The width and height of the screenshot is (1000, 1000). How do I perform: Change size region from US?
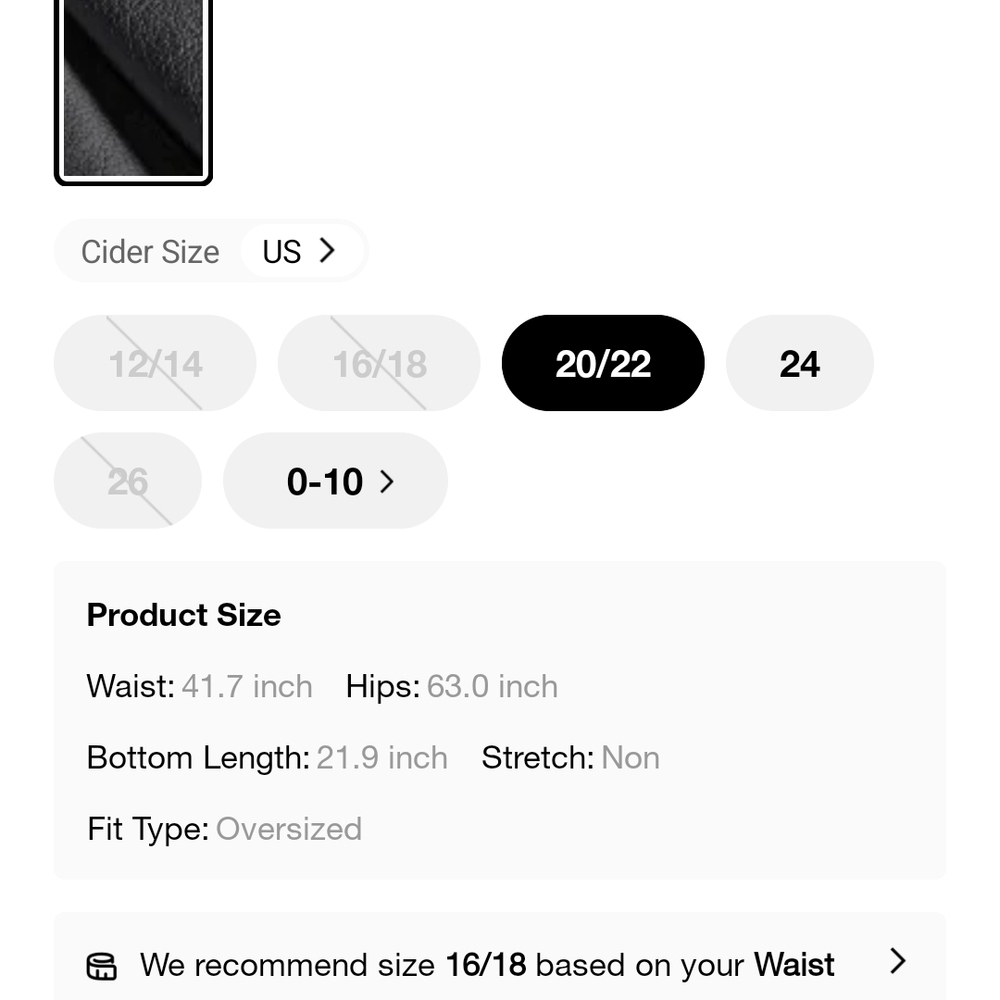300,251
